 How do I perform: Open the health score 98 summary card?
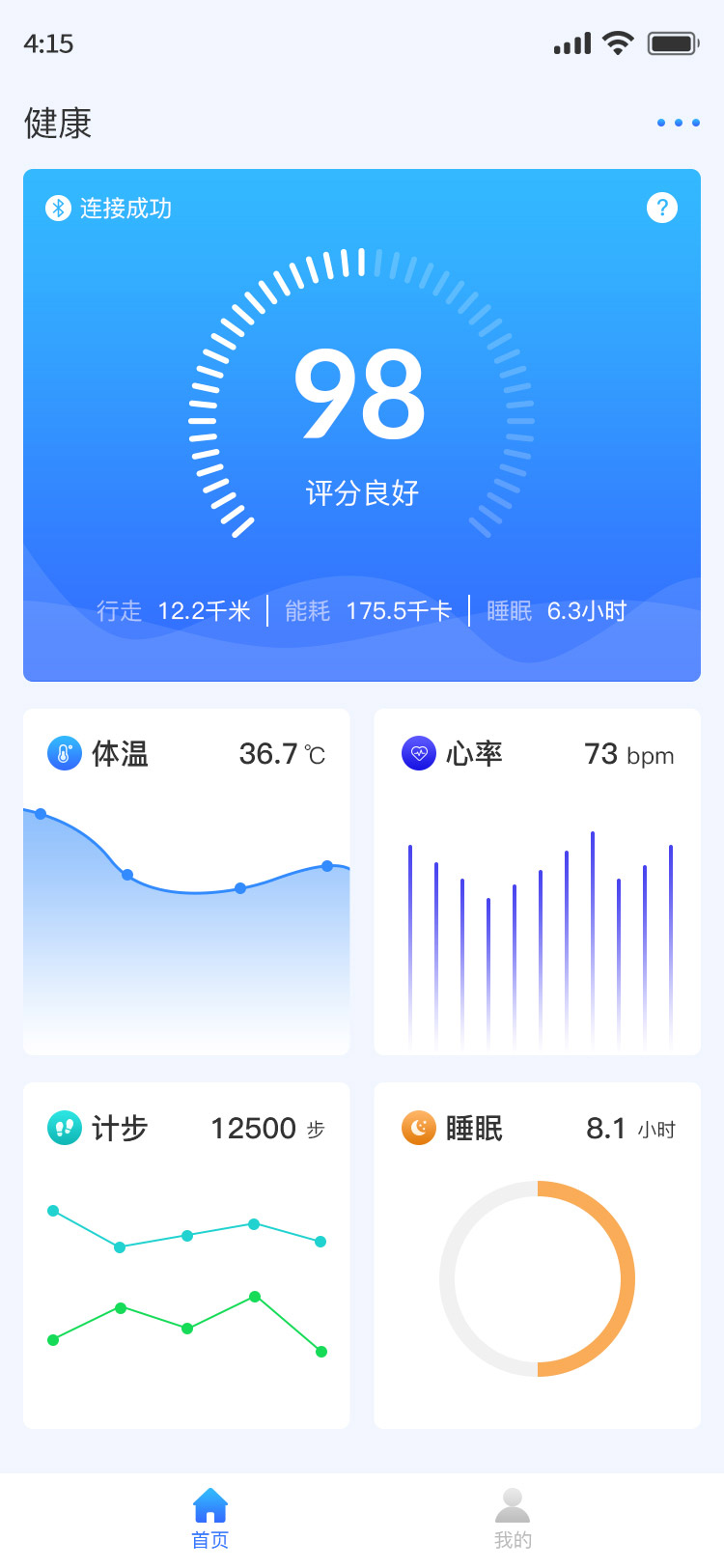pyautogui.click(x=362, y=425)
